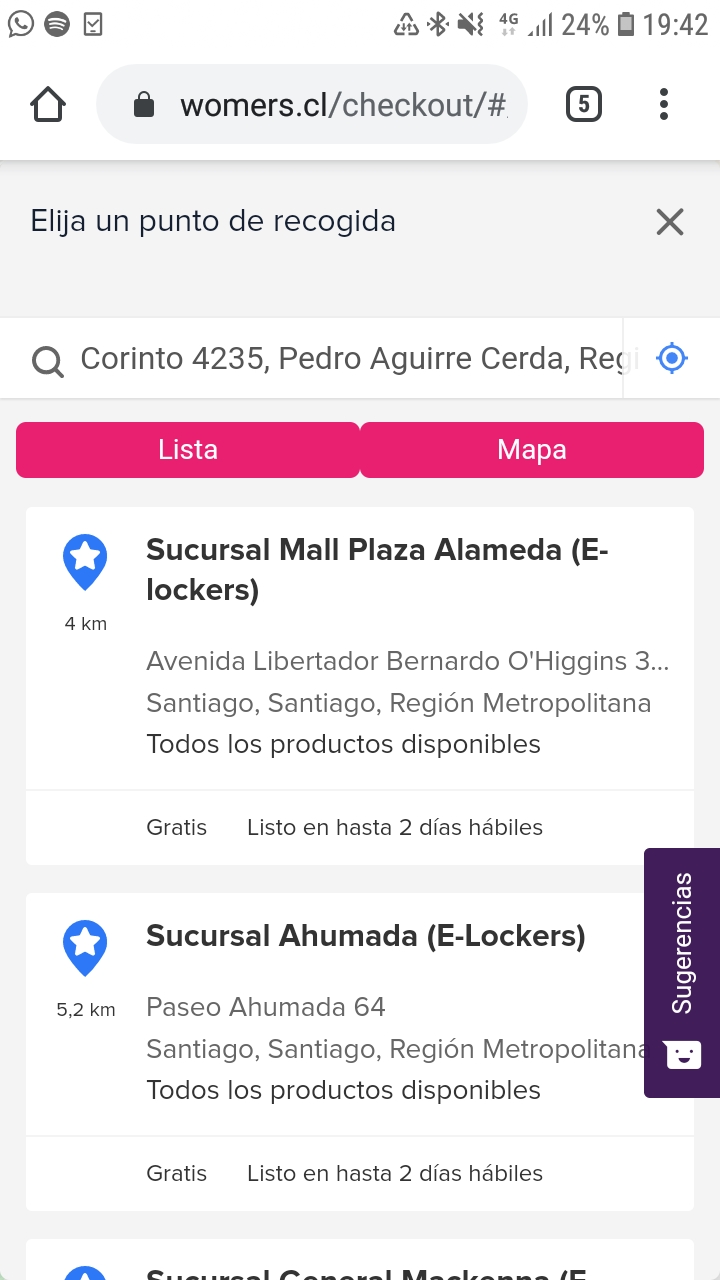
Task: Open Chrome's overflow menu
Action: pyautogui.click(x=664, y=104)
